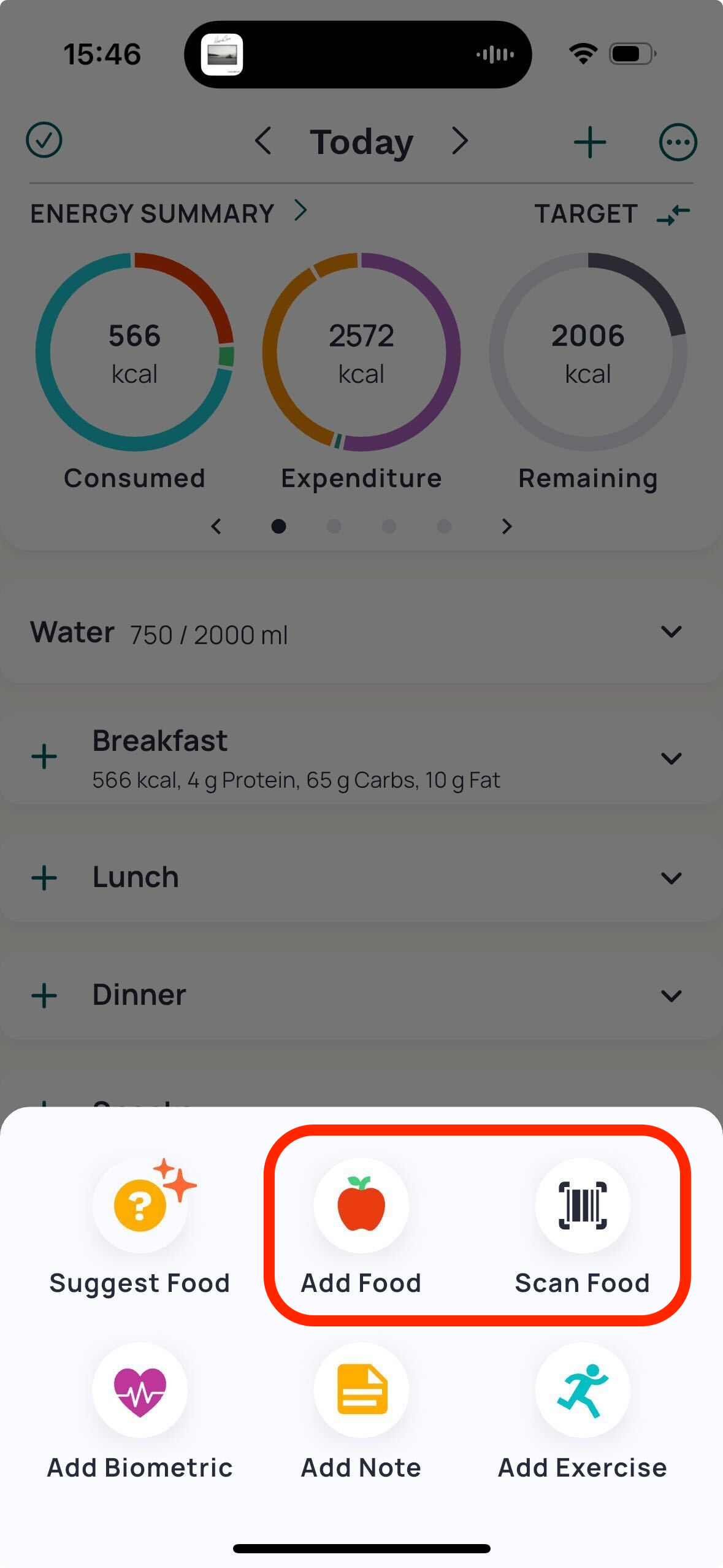This screenshot has width=723, height=1568.
Task: Expand the Breakfast section
Action: click(x=671, y=758)
